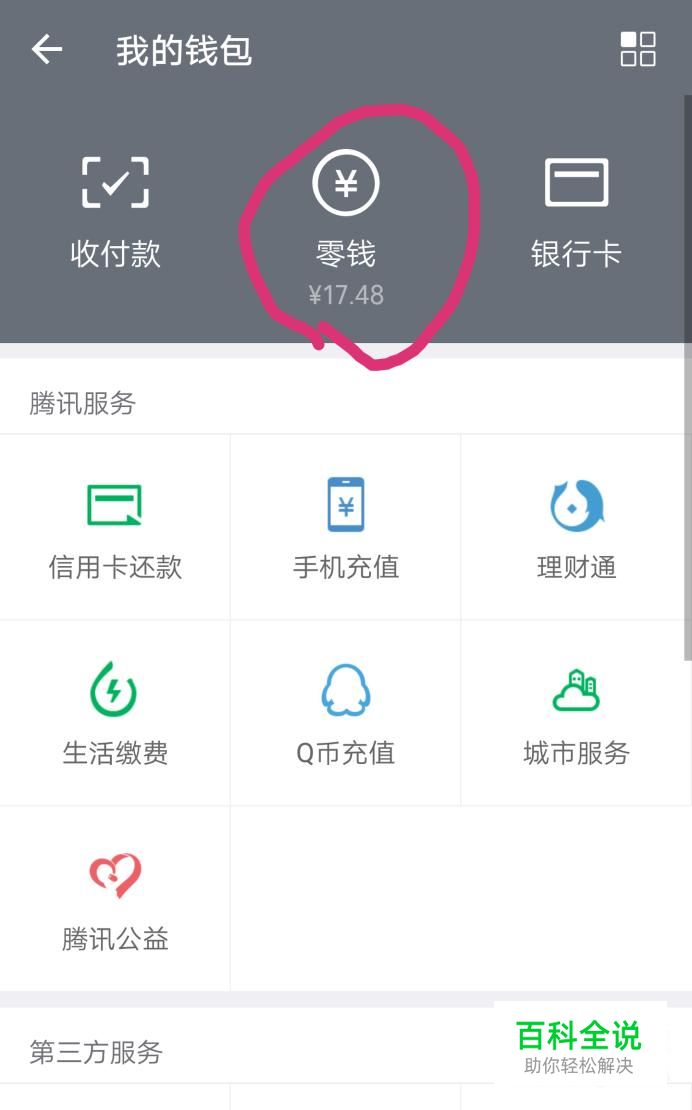Select 手机充值 mobile top-up
Image resolution: width=692 pixels, height=1110 pixels.
(x=345, y=527)
